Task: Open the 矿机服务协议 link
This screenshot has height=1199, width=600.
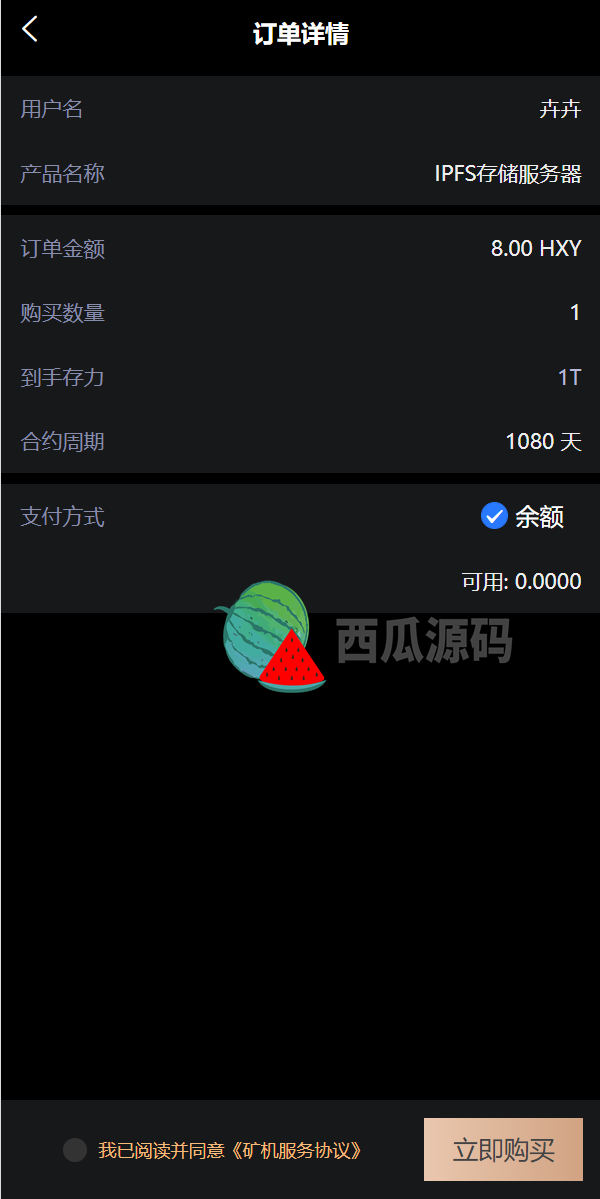Action: coord(295,1150)
